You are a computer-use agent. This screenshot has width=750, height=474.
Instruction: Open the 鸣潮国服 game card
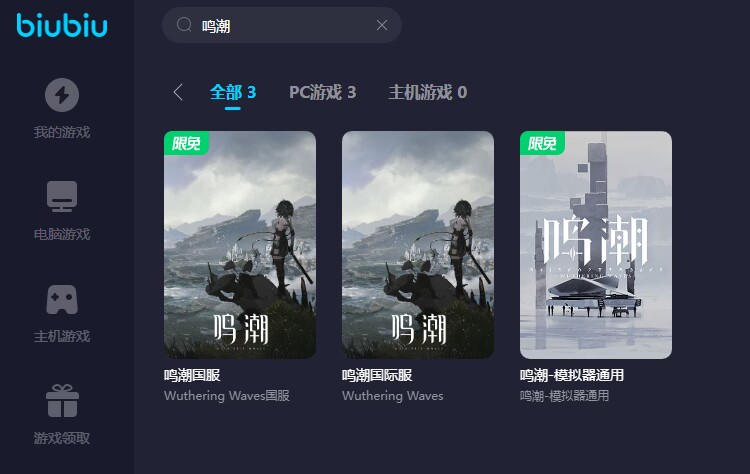point(240,245)
